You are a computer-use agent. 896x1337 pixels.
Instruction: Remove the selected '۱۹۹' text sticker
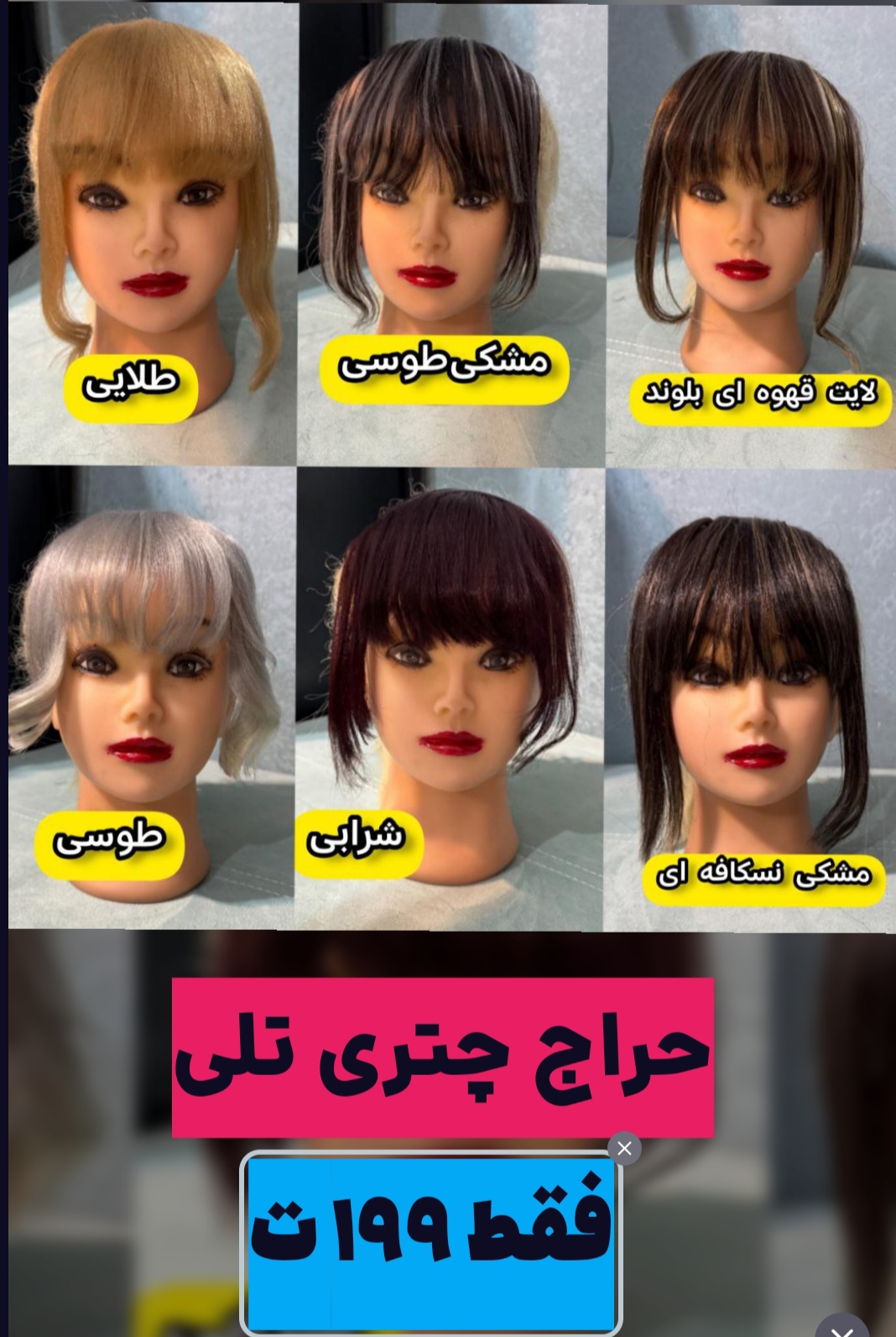[x=624, y=1148]
